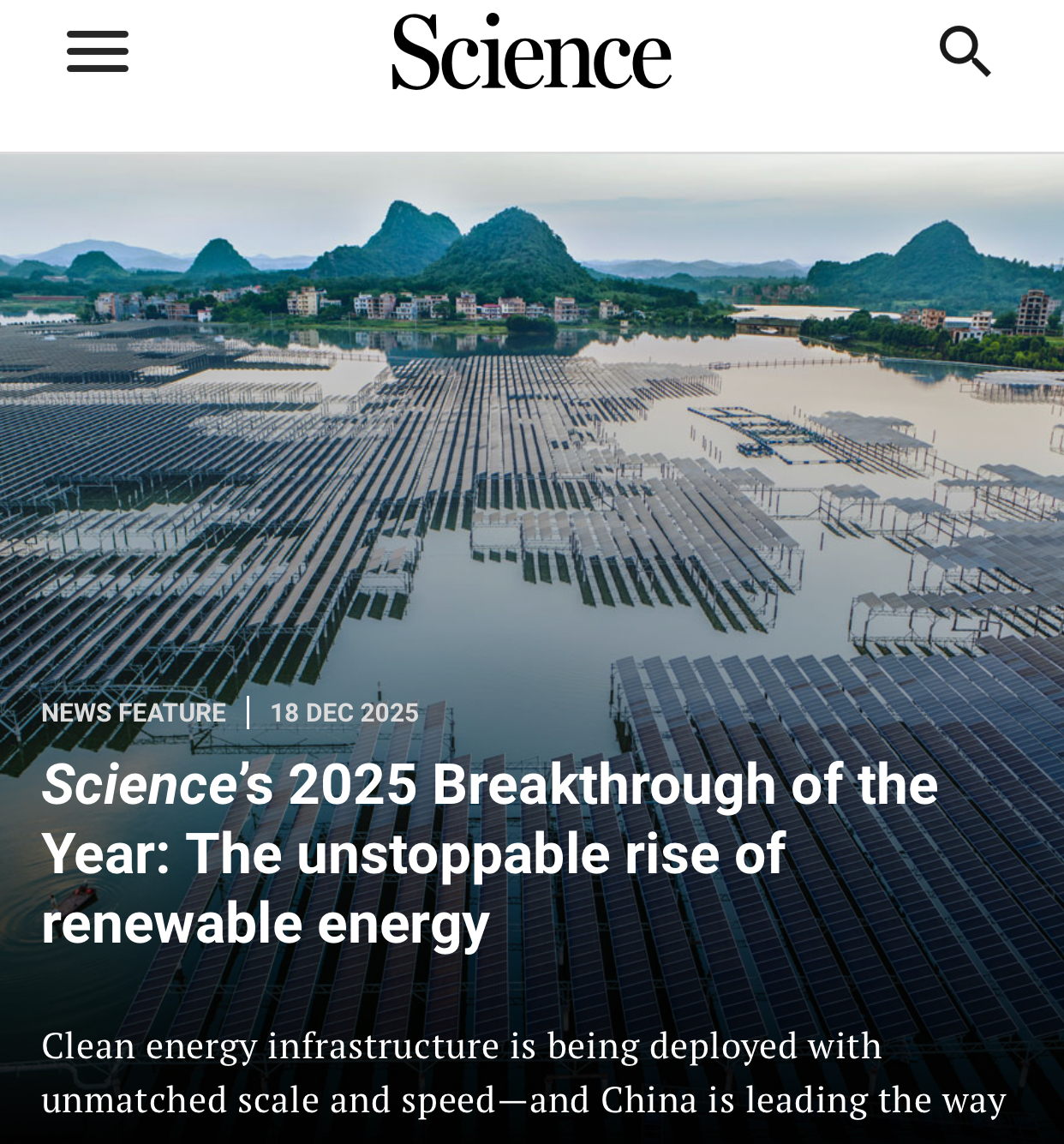This screenshot has height=1144, width=1064.
Task: Go to the Science home page logo
Action: (x=531, y=52)
